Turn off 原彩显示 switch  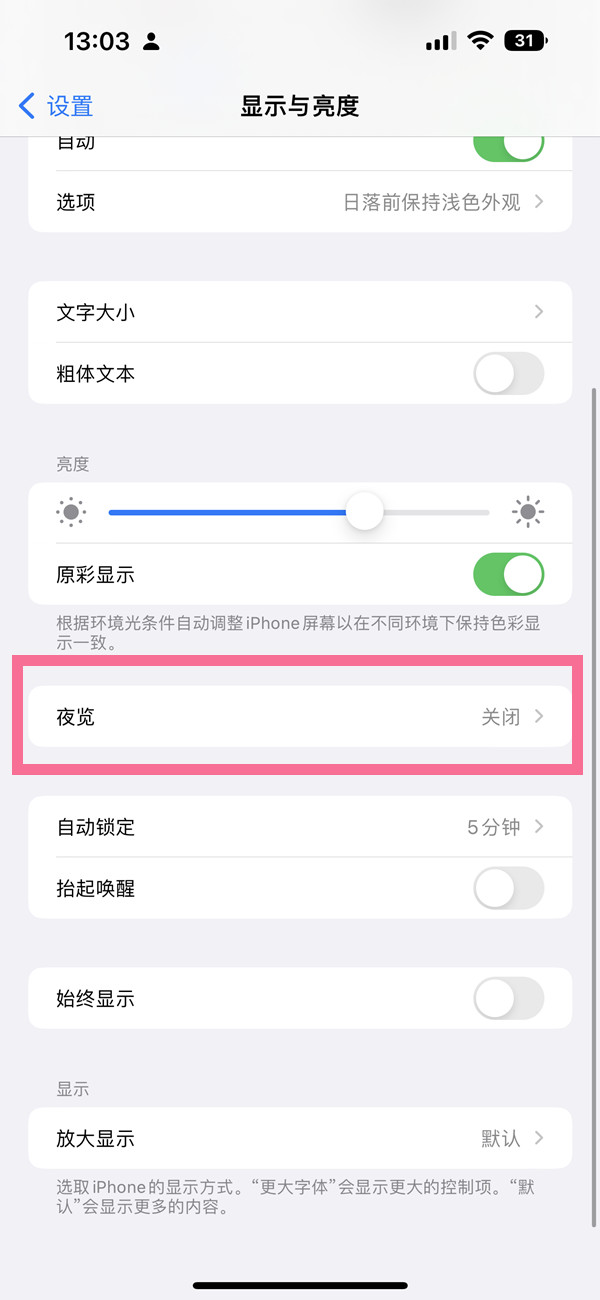coord(508,575)
